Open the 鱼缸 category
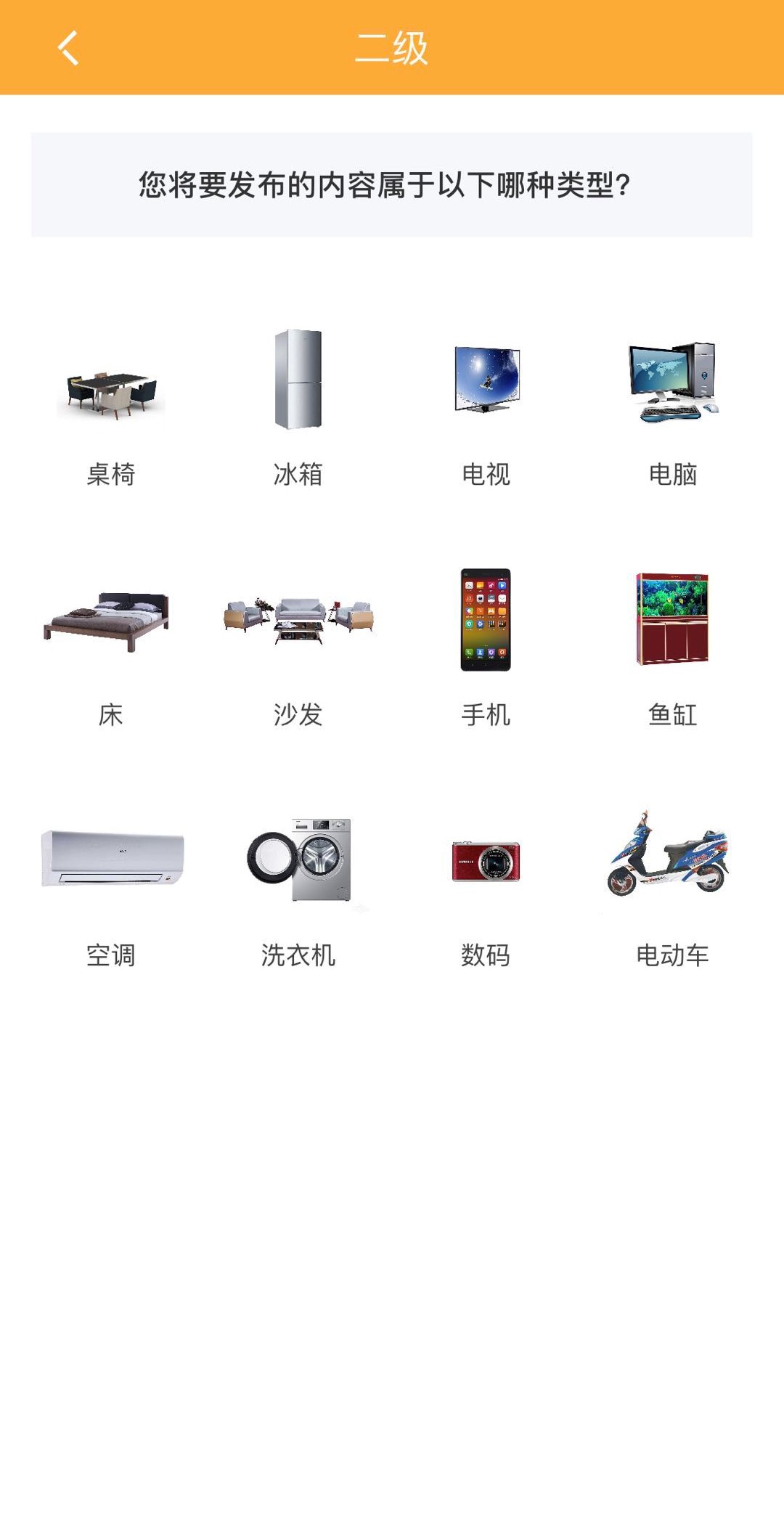This screenshot has height=1523, width=784. 673,648
